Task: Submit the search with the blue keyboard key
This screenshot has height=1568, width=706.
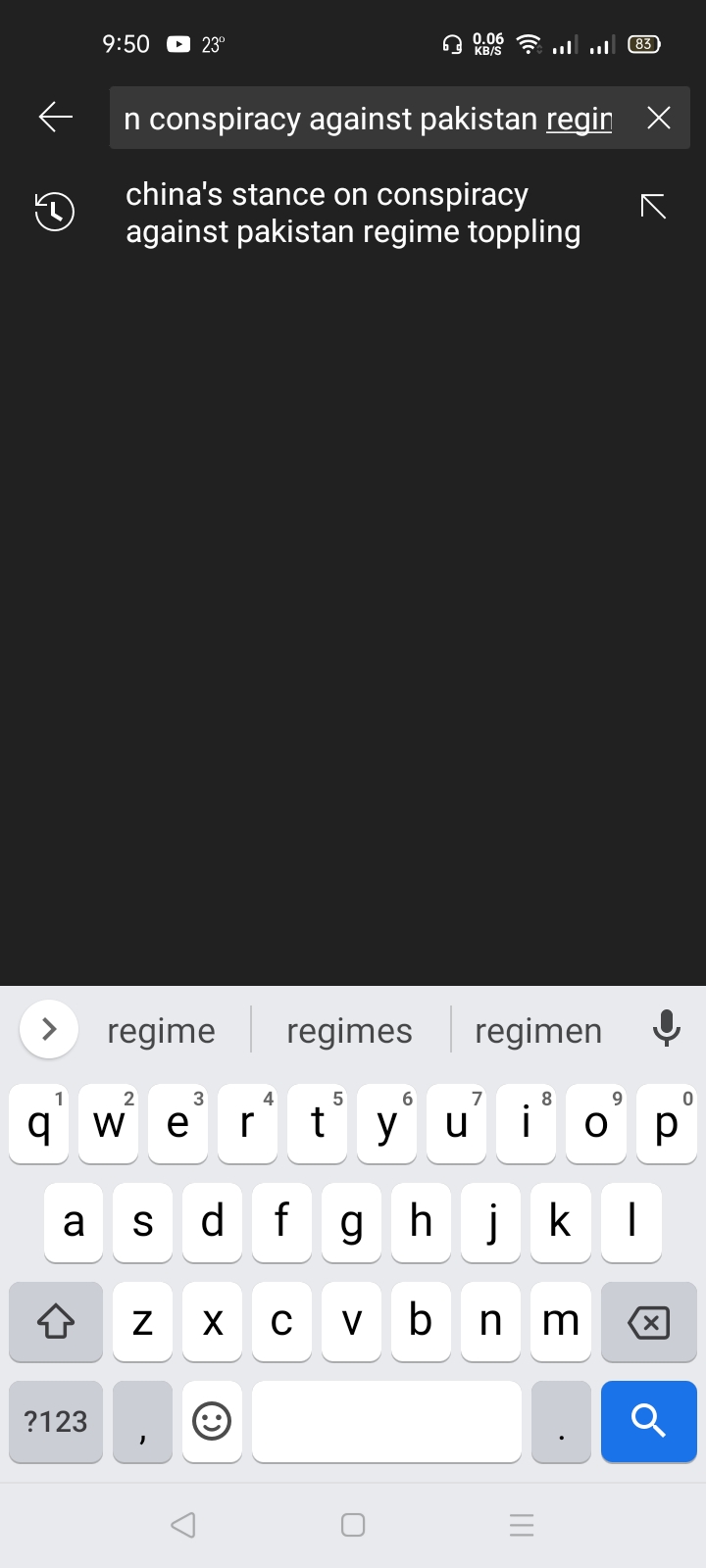Action: [649, 1421]
